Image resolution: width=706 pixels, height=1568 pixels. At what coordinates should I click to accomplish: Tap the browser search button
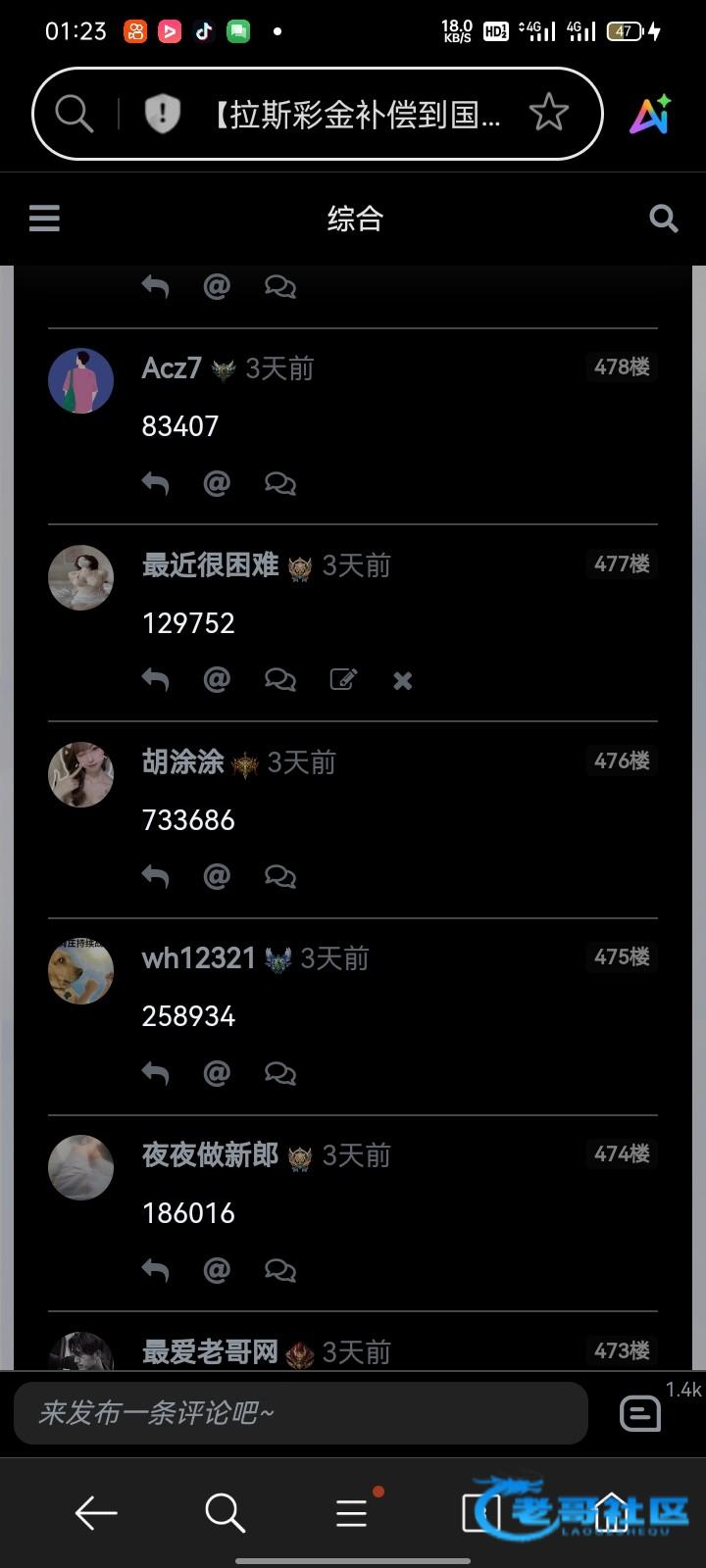click(x=225, y=1513)
